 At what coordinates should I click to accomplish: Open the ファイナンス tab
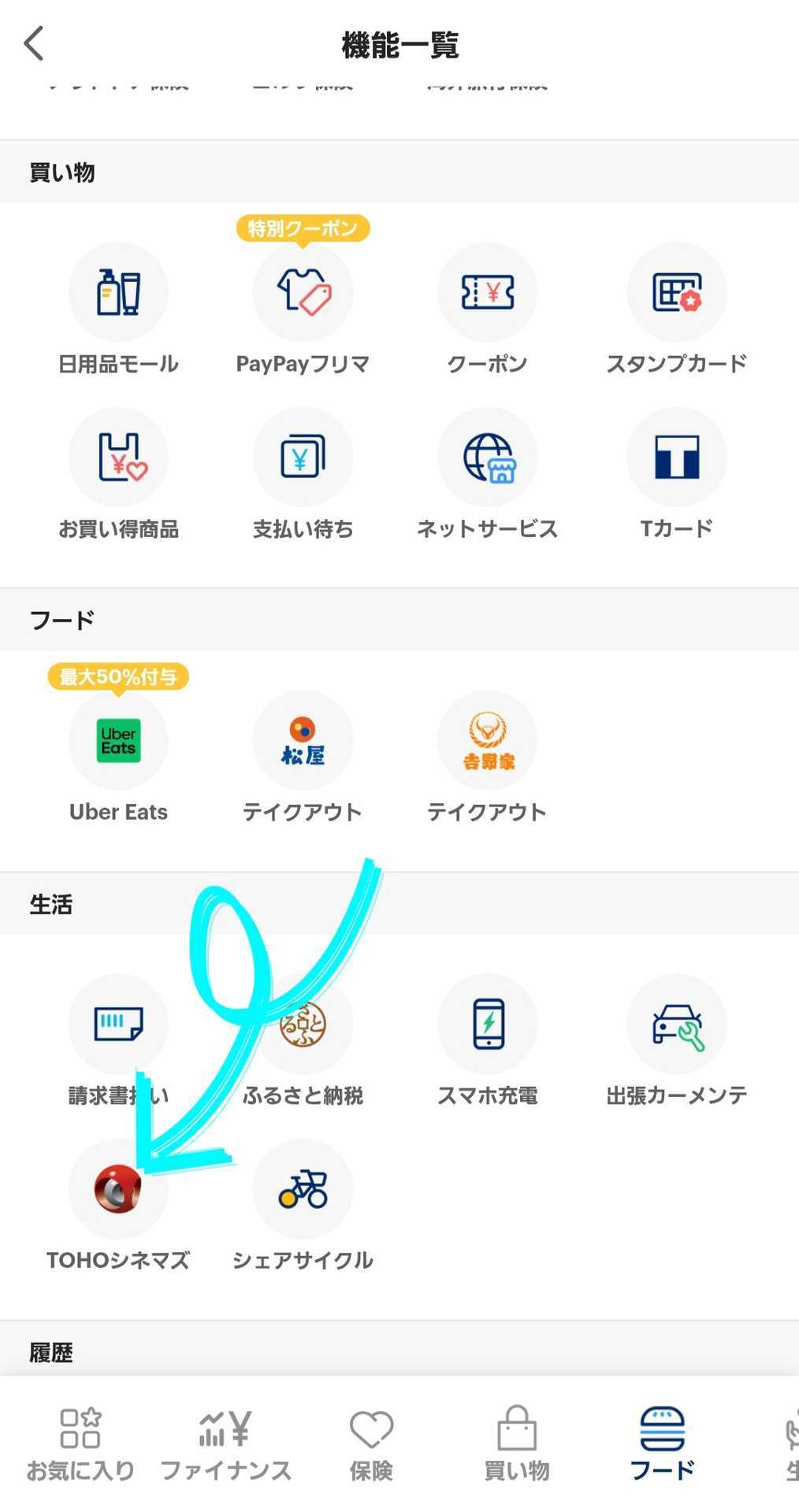click(x=226, y=1441)
